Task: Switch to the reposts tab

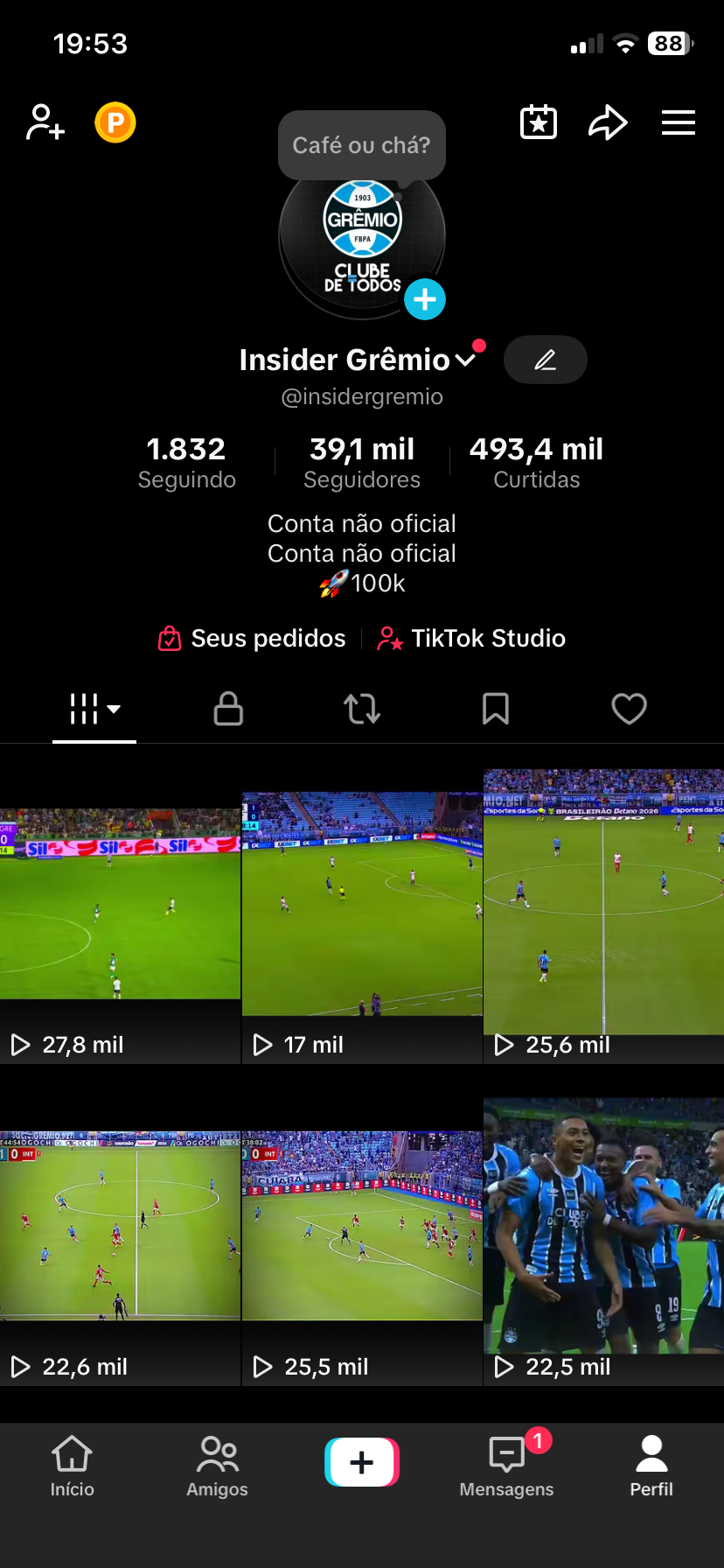Action: point(362,709)
